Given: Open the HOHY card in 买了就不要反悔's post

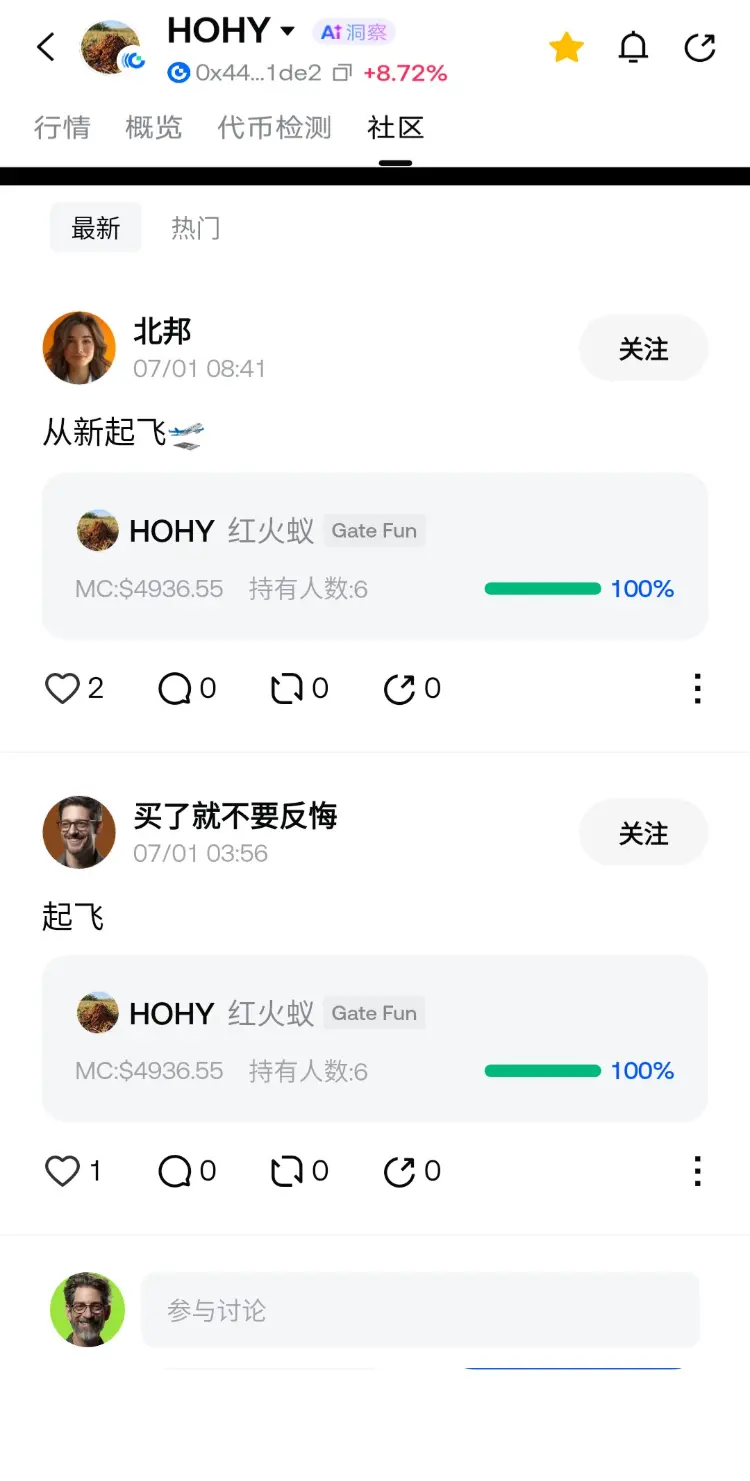Looking at the screenshot, I should point(375,1039).
